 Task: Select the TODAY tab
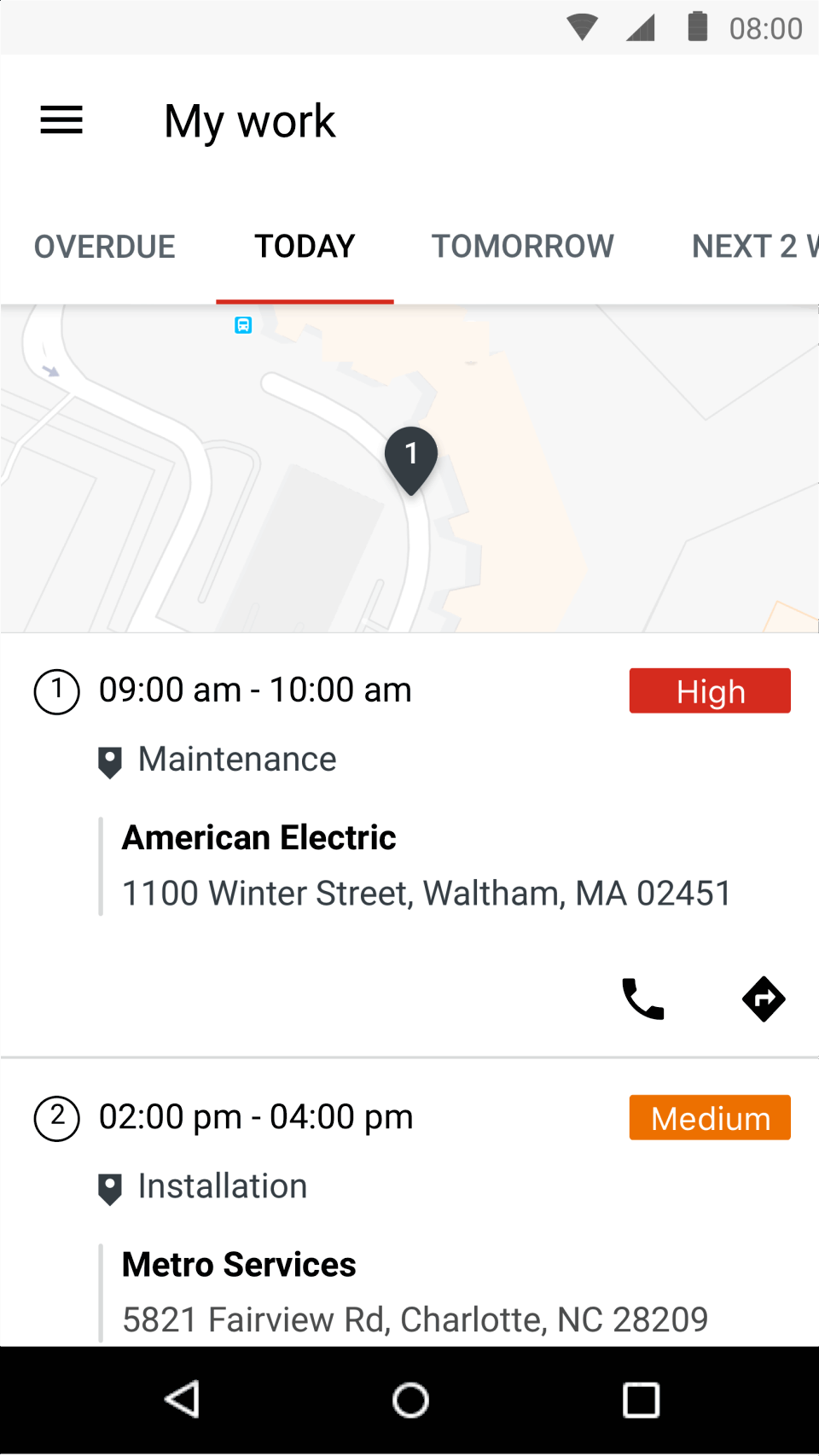(305, 246)
